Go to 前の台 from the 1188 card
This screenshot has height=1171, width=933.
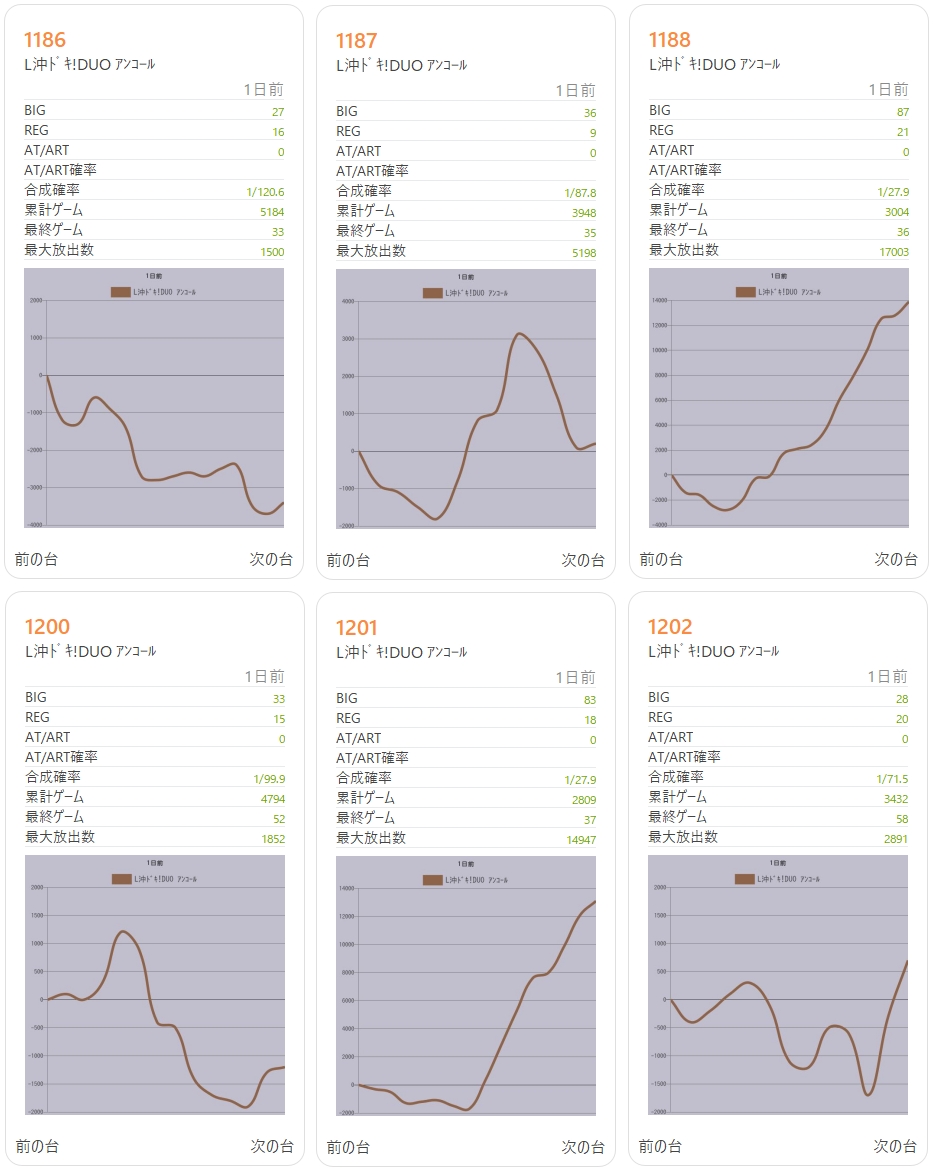pyautogui.click(x=661, y=559)
